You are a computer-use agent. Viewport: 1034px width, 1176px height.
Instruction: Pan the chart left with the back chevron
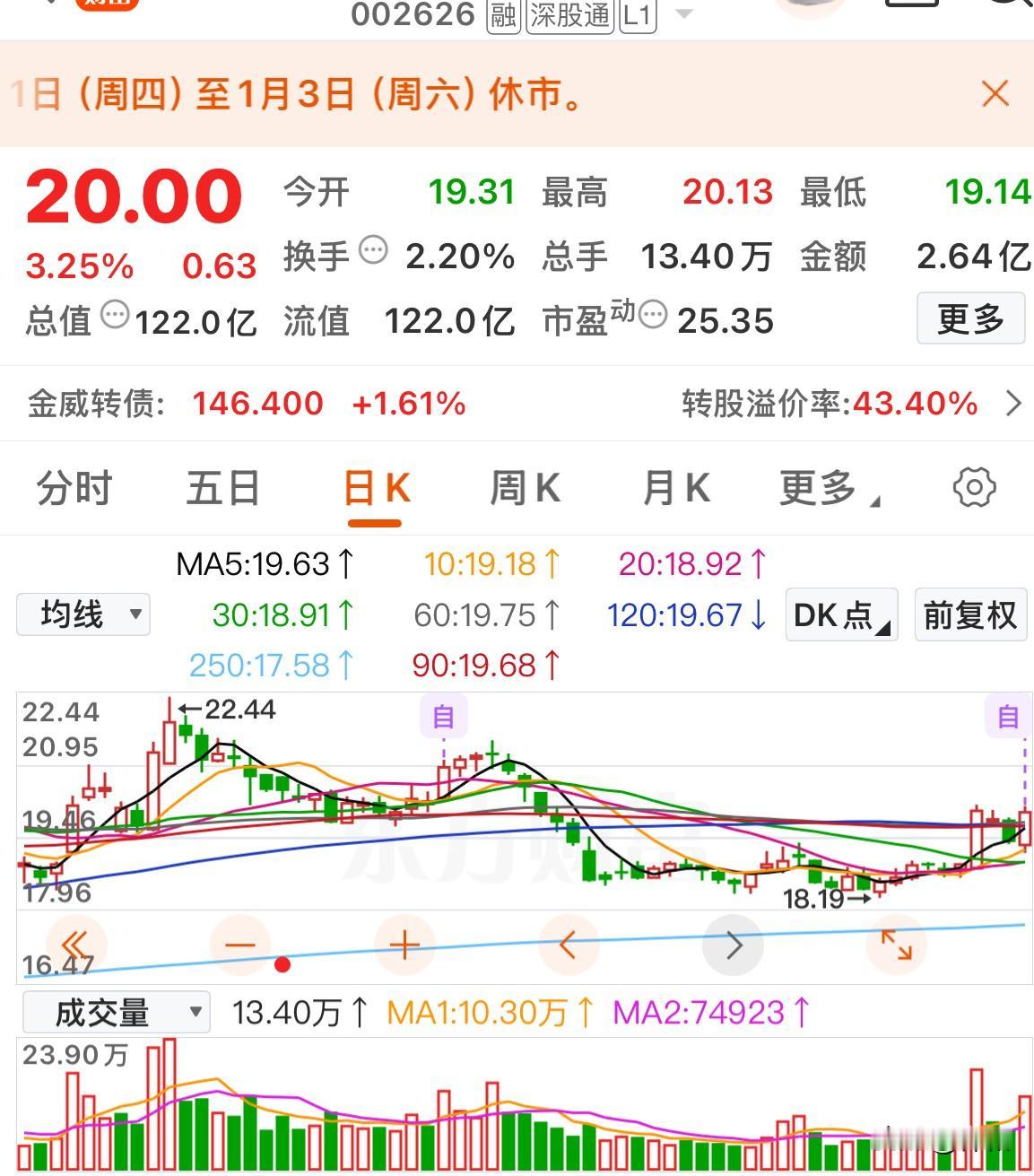click(568, 944)
